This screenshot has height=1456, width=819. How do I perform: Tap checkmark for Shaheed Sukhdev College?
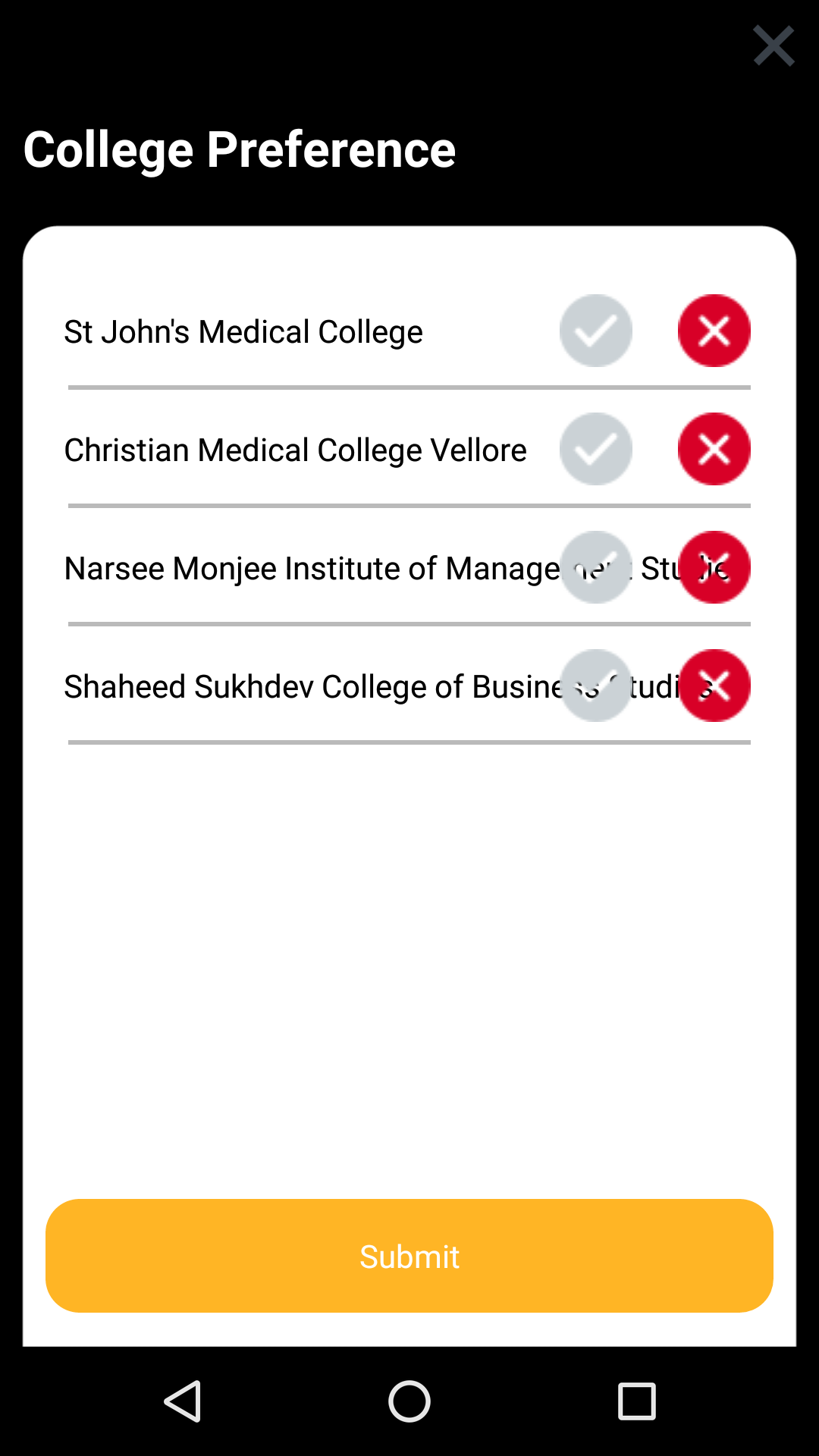[596, 686]
